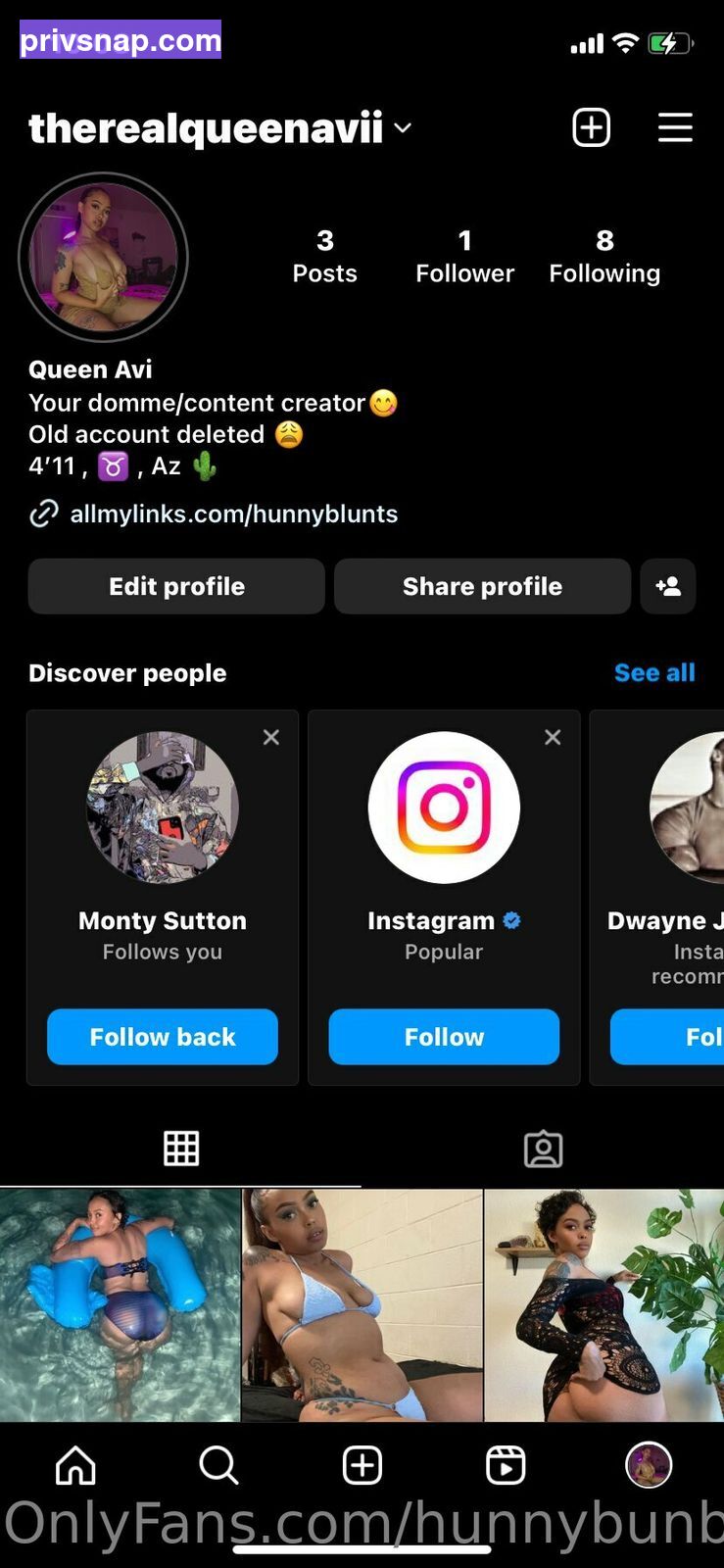
Task: Open the add-person discover button
Action: 668,586
